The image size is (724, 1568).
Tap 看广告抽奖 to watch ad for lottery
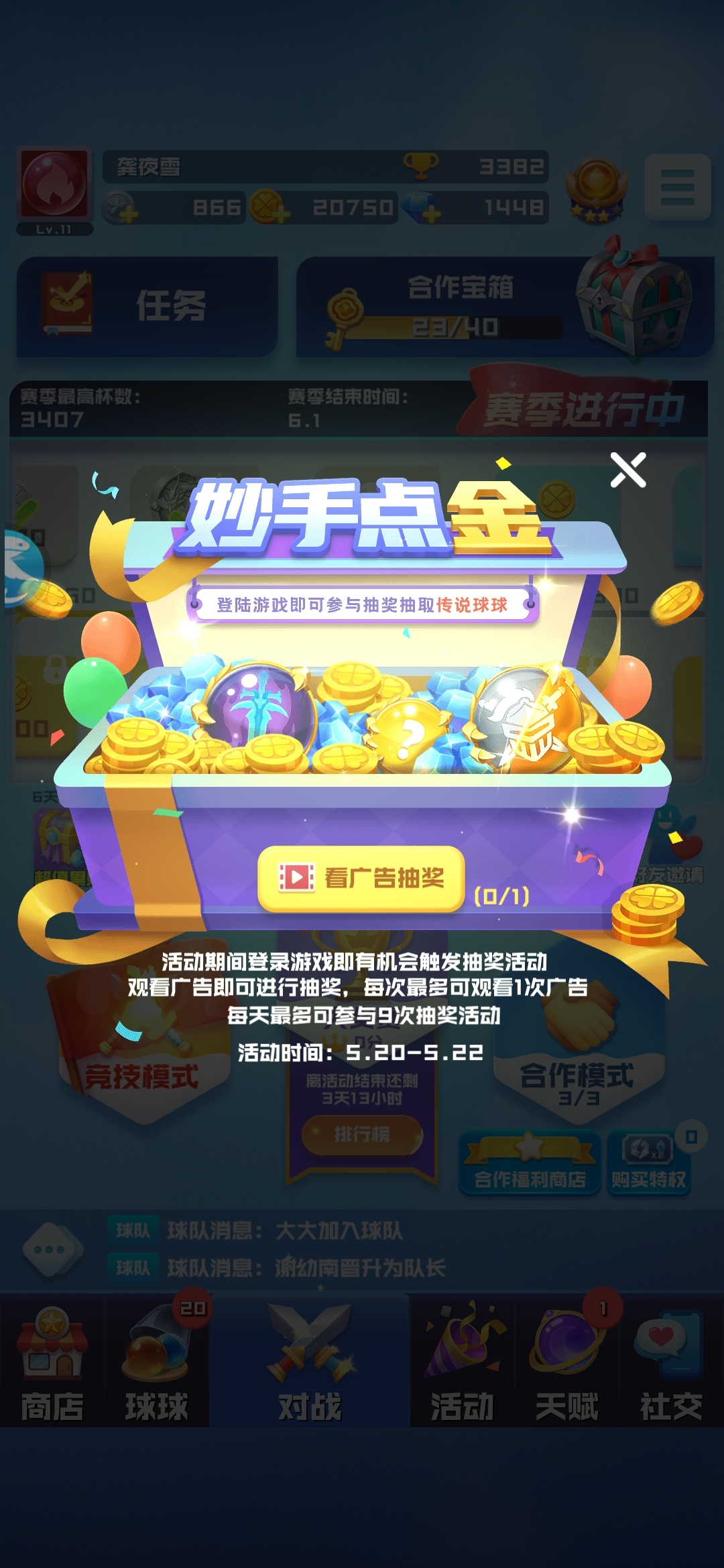pyautogui.click(x=361, y=878)
